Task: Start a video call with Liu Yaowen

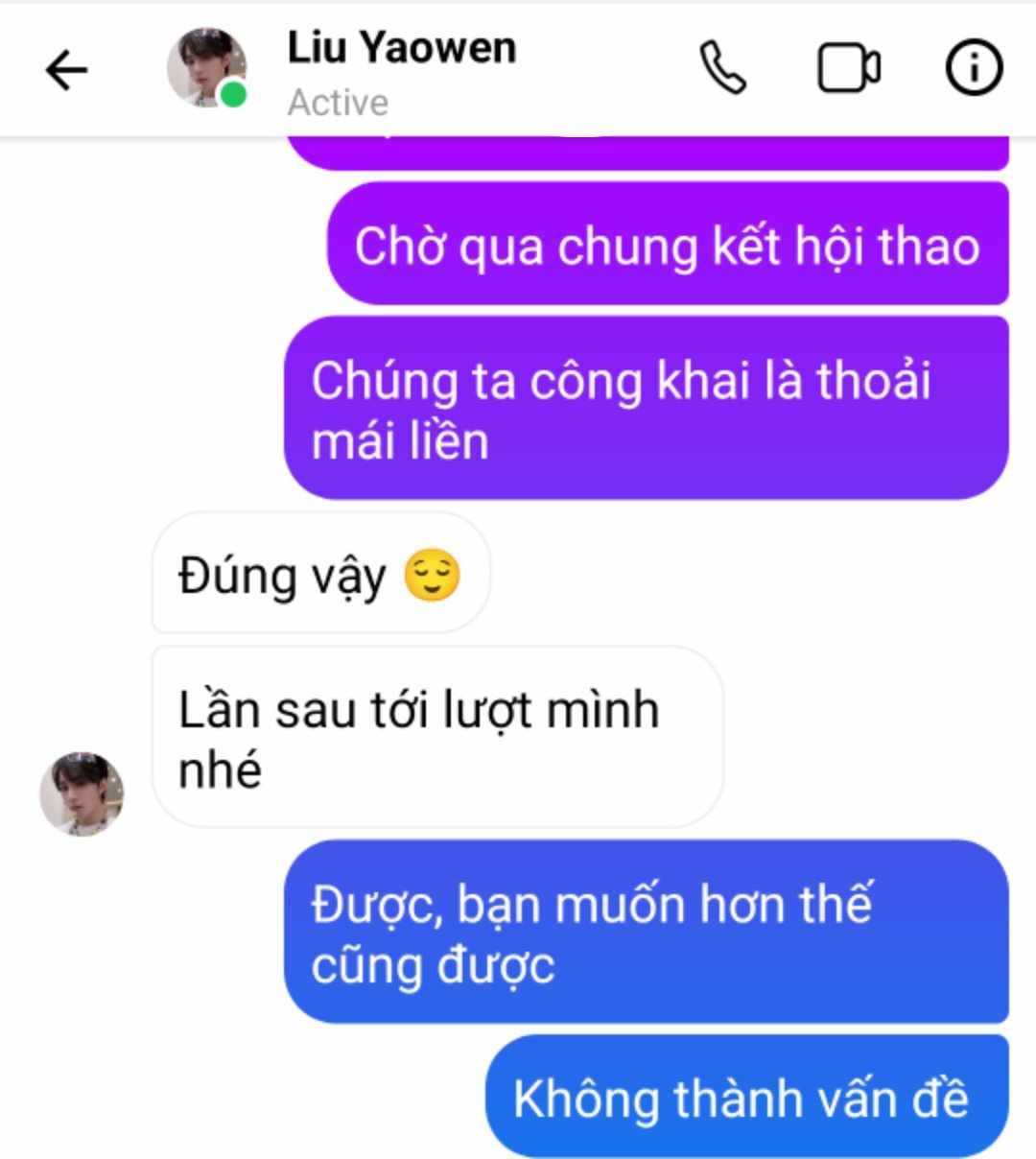Action: click(x=848, y=69)
